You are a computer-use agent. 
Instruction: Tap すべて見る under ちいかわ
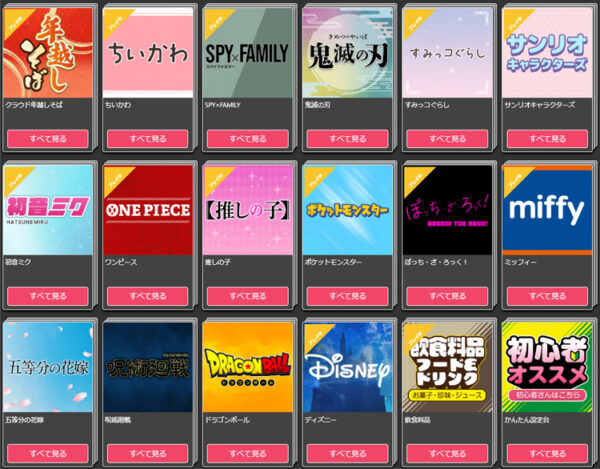pyautogui.click(x=147, y=139)
